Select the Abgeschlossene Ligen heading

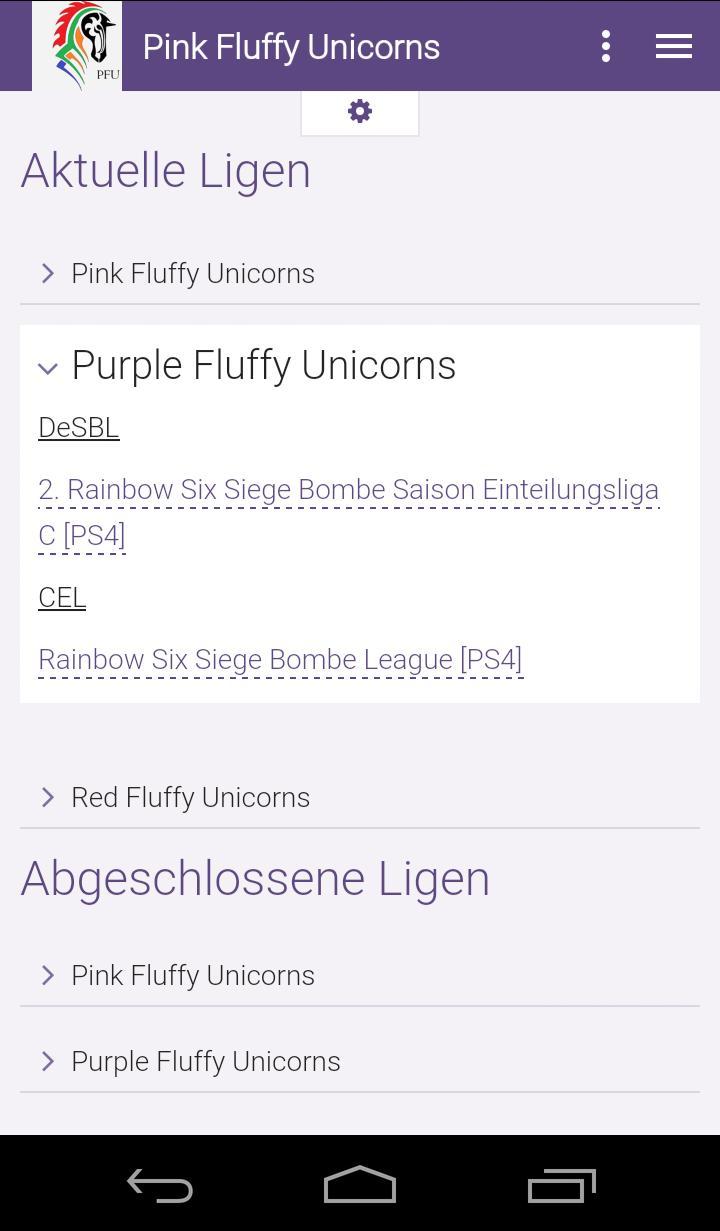255,878
